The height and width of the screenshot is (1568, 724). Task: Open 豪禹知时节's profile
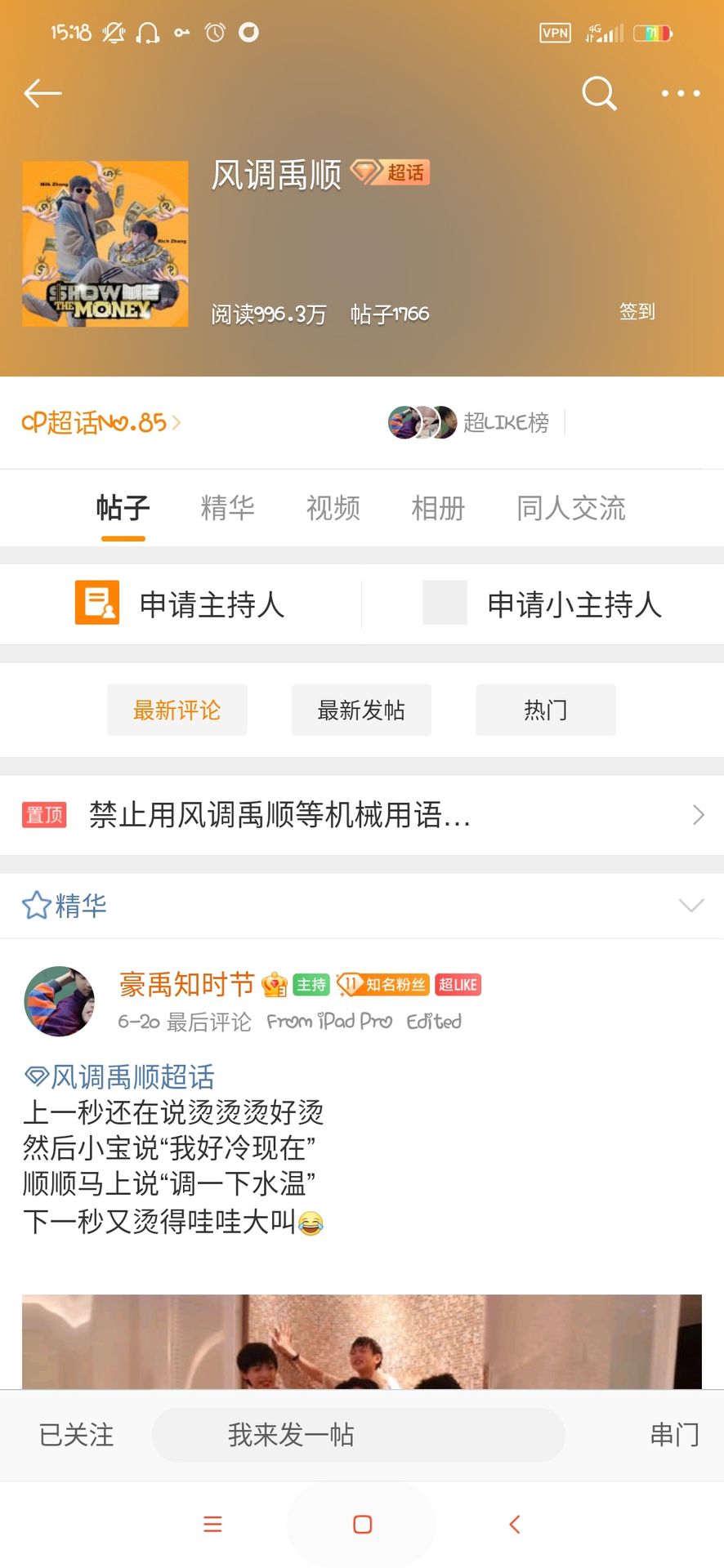point(59,1001)
